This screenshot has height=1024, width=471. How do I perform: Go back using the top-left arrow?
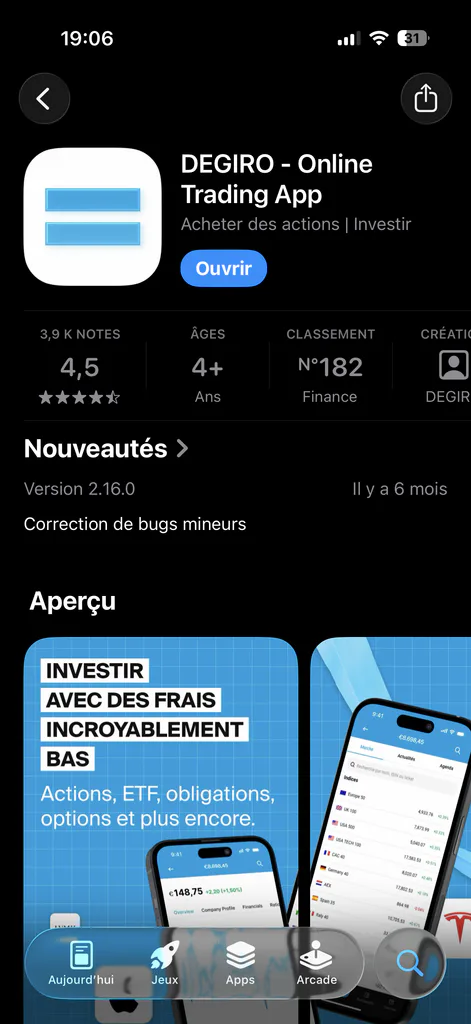click(x=44, y=99)
